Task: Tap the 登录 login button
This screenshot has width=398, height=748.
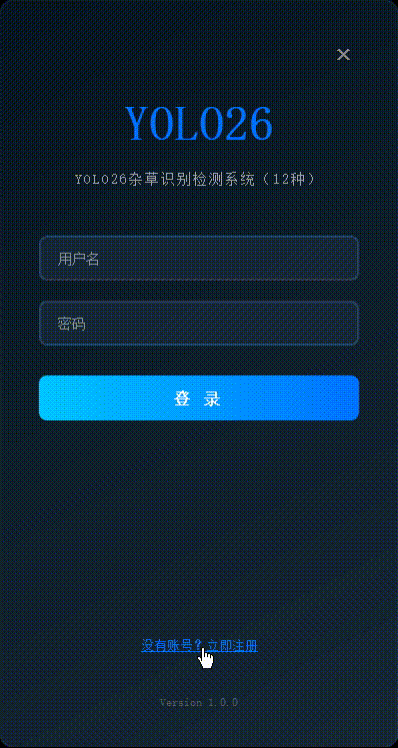Action: tap(199, 398)
